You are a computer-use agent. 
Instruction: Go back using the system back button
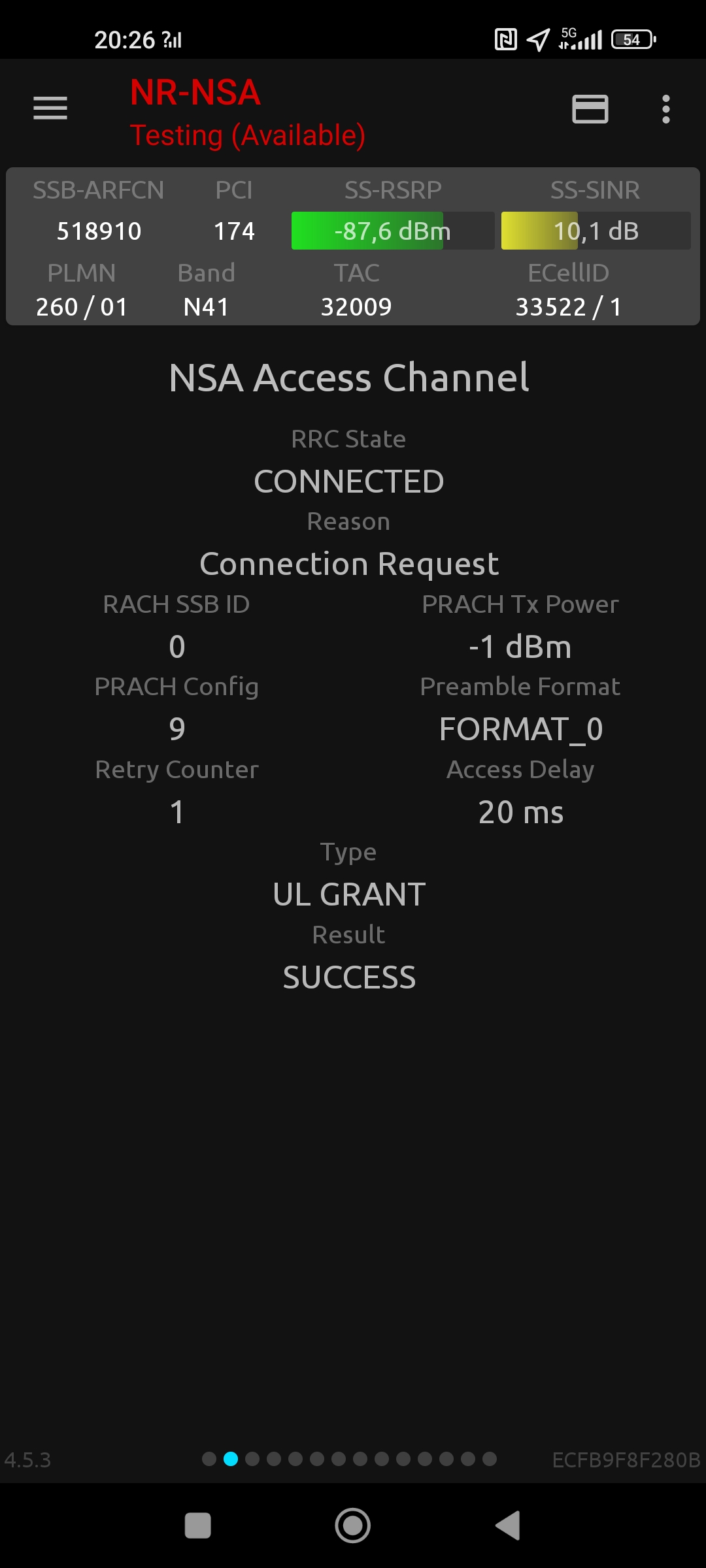(508, 1526)
